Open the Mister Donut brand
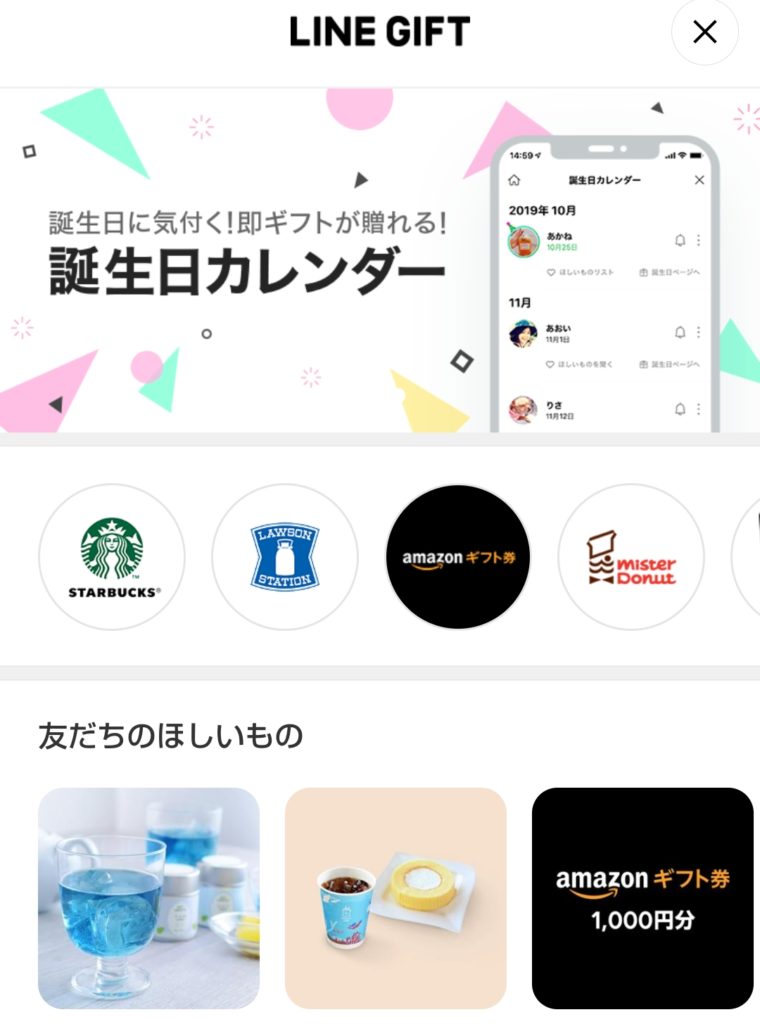This screenshot has height=1024, width=760. pos(631,557)
